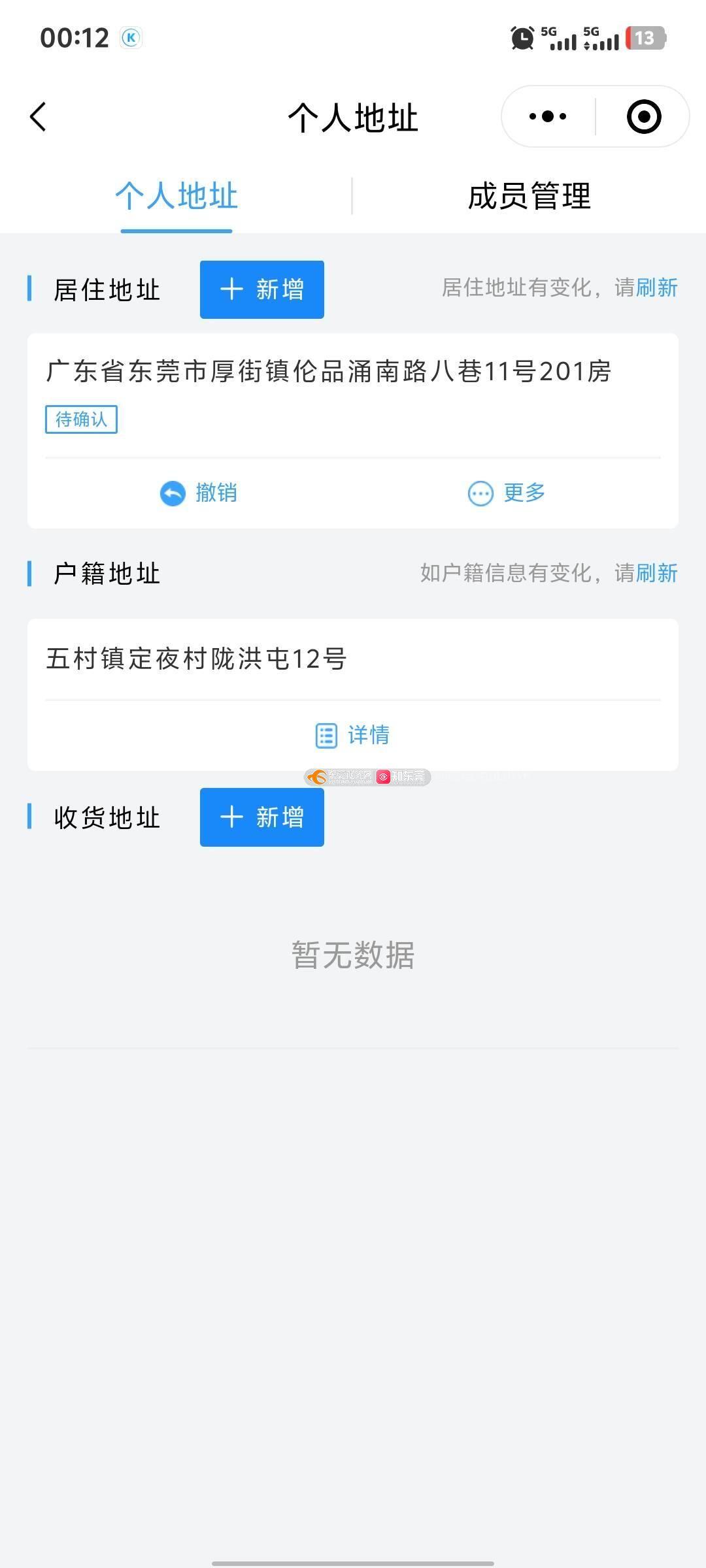The width and height of the screenshot is (706, 1568).
Task: Tap 撤销 on the pending residence address
Action: 199,493
